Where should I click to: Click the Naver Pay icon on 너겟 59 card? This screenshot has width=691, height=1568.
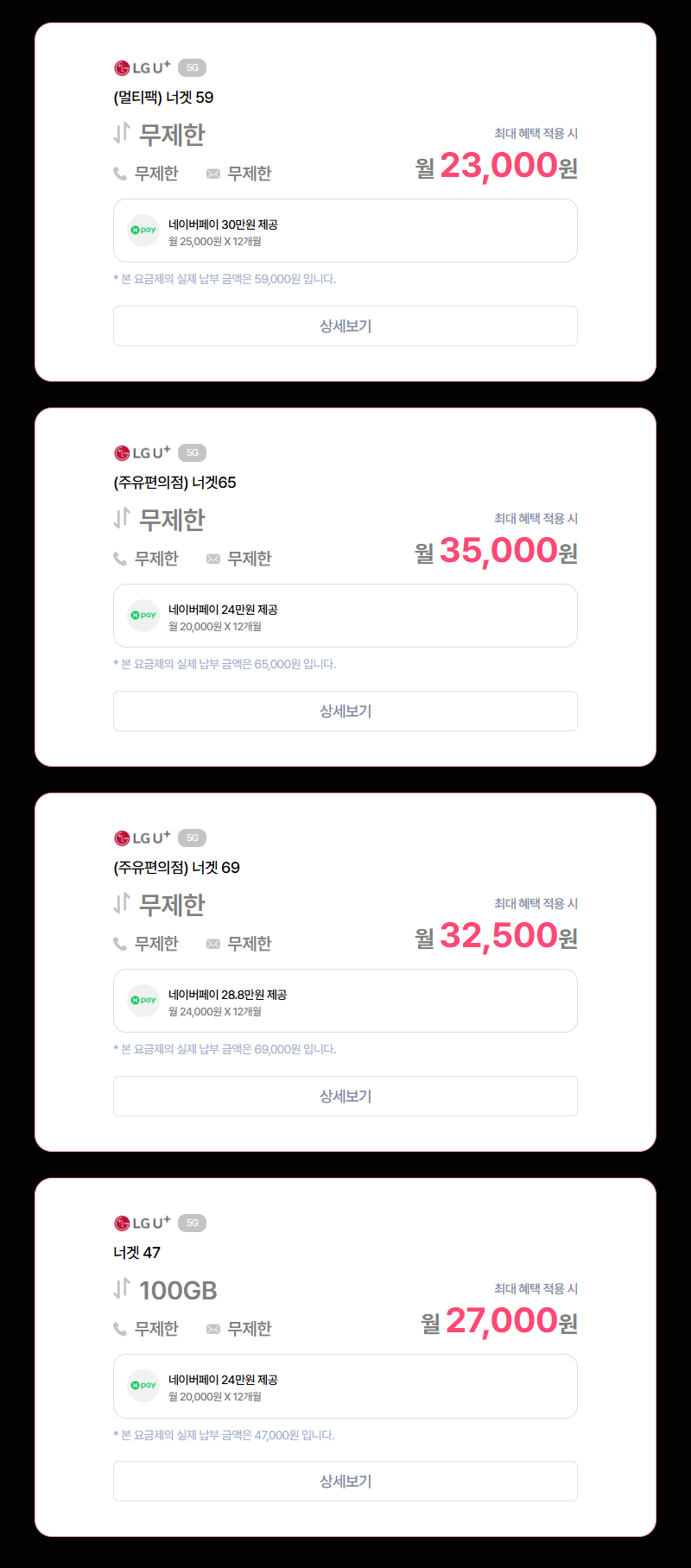pyautogui.click(x=143, y=231)
